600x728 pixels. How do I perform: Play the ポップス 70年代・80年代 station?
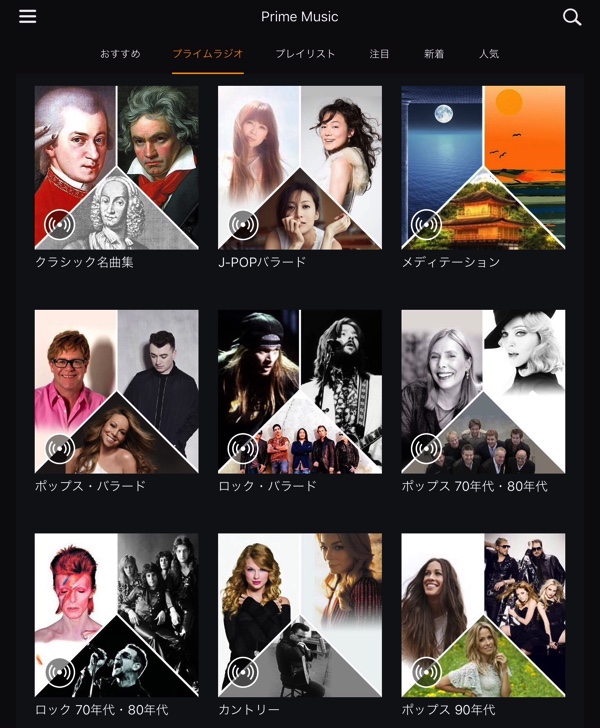[x=483, y=391]
